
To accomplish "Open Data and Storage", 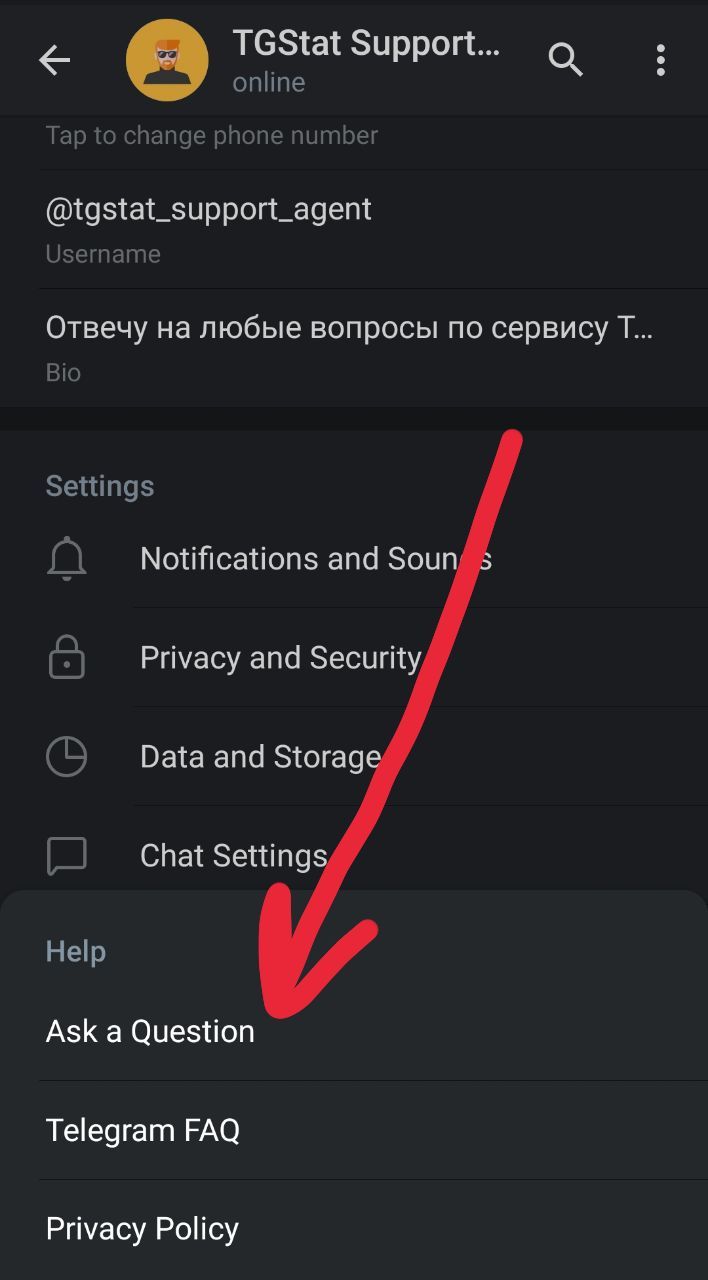I will pyautogui.click(x=354, y=756).
